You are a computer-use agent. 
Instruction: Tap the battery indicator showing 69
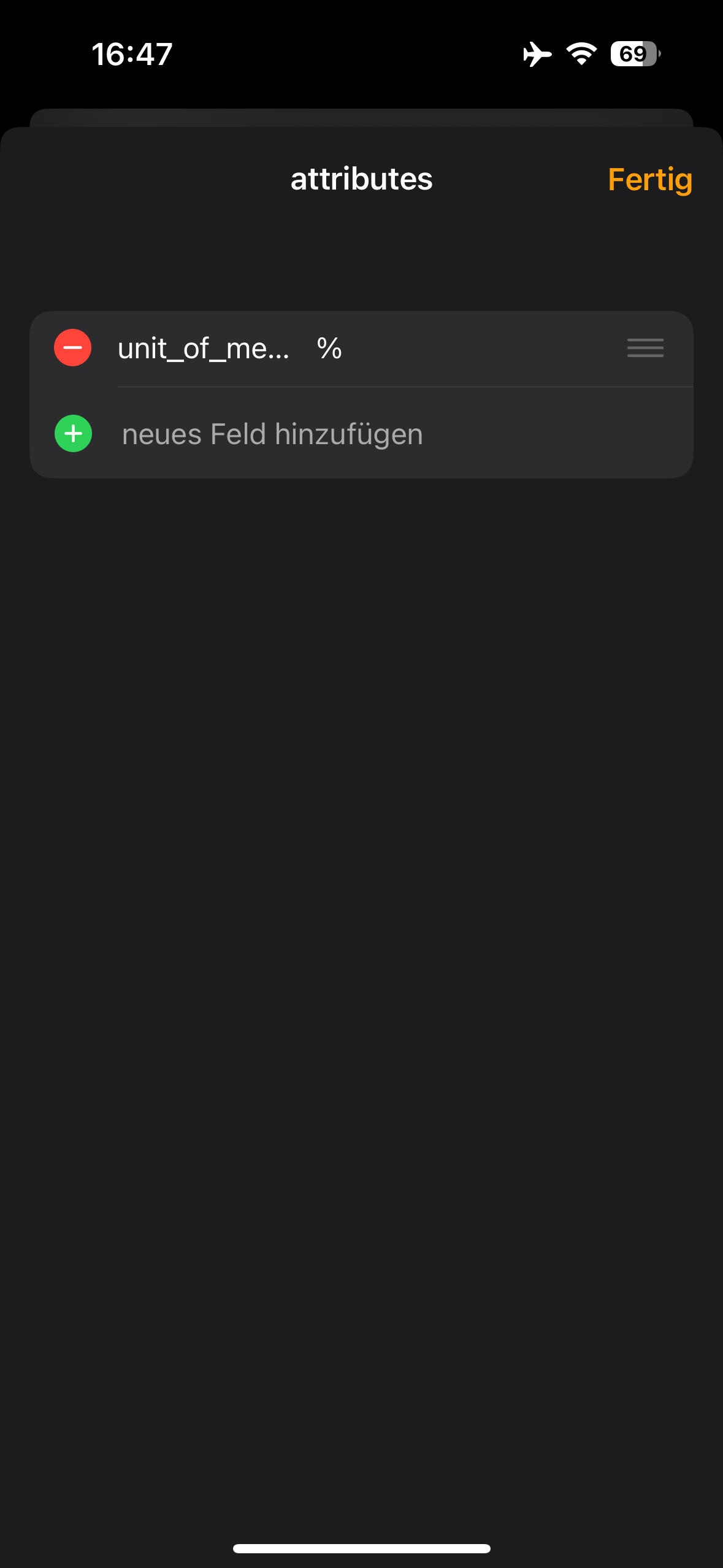click(x=633, y=54)
